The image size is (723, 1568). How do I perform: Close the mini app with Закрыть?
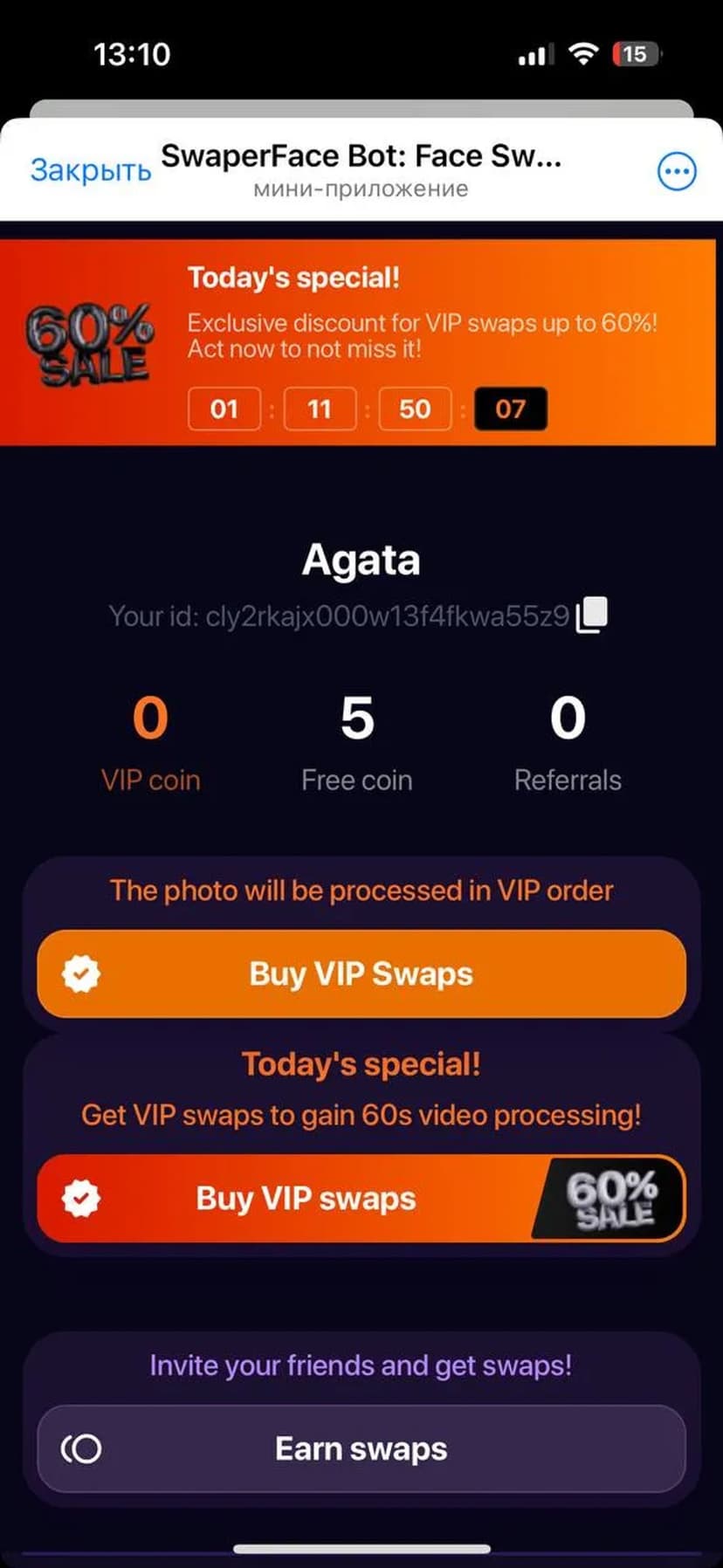pyautogui.click(x=90, y=169)
